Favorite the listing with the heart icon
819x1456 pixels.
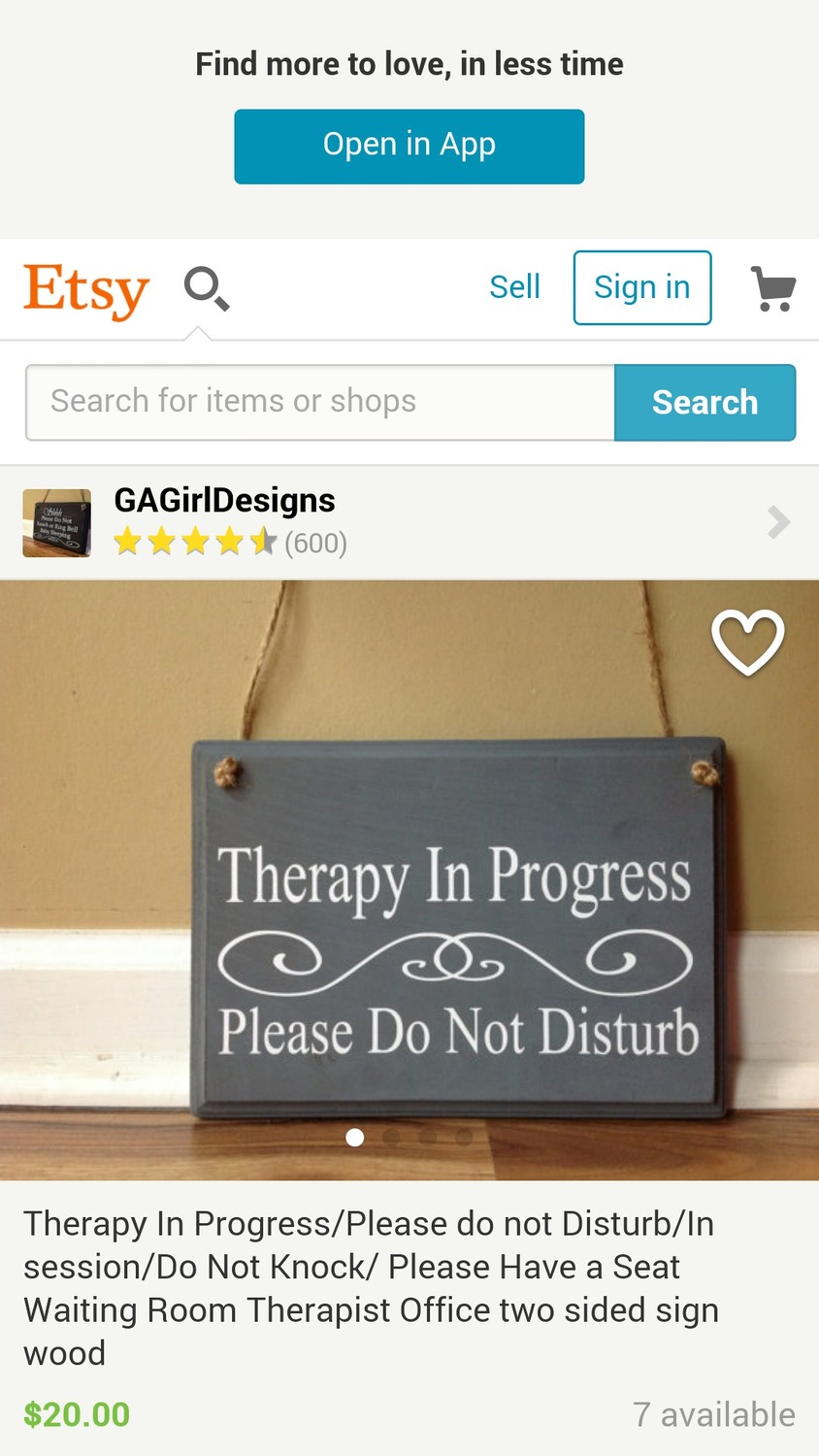coord(746,641)
